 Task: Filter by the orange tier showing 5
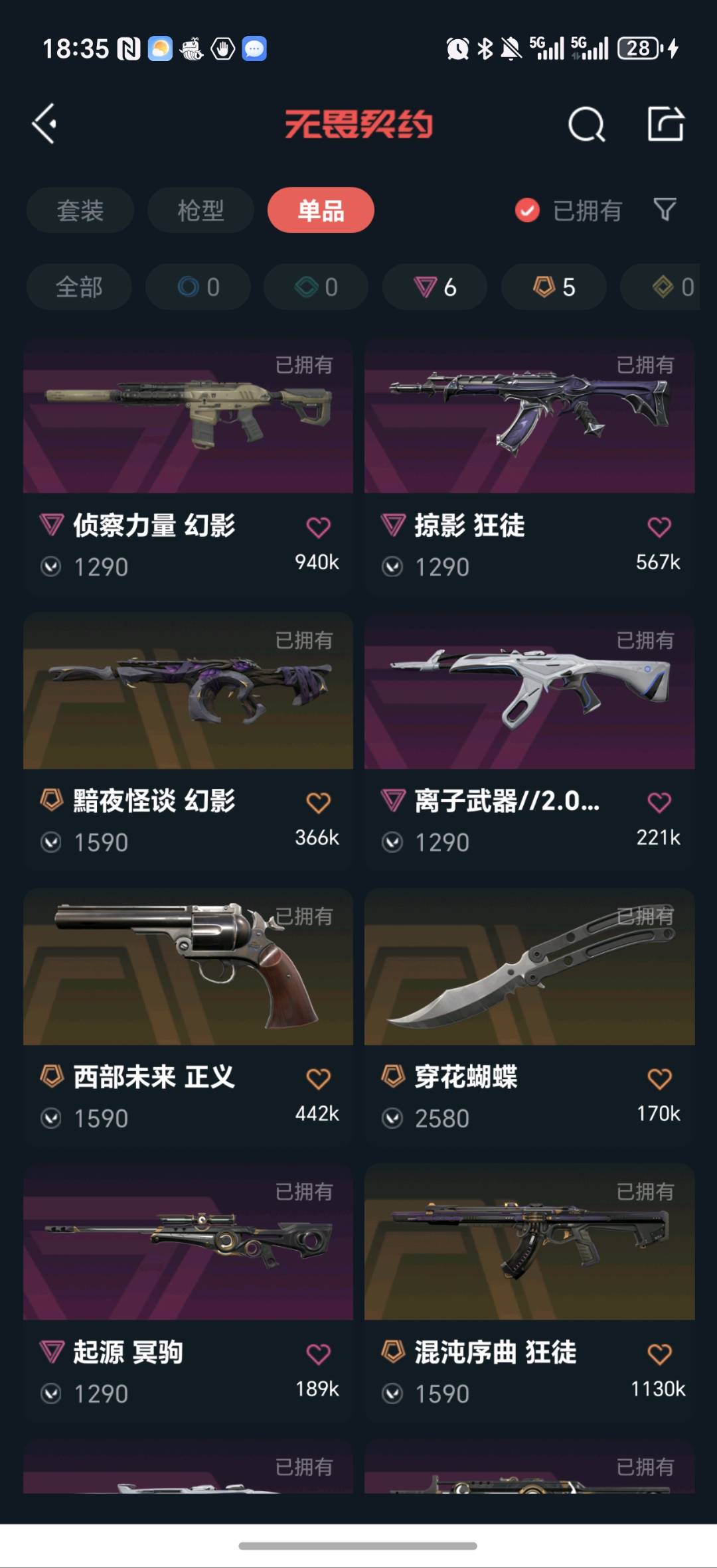pos(554,287)
